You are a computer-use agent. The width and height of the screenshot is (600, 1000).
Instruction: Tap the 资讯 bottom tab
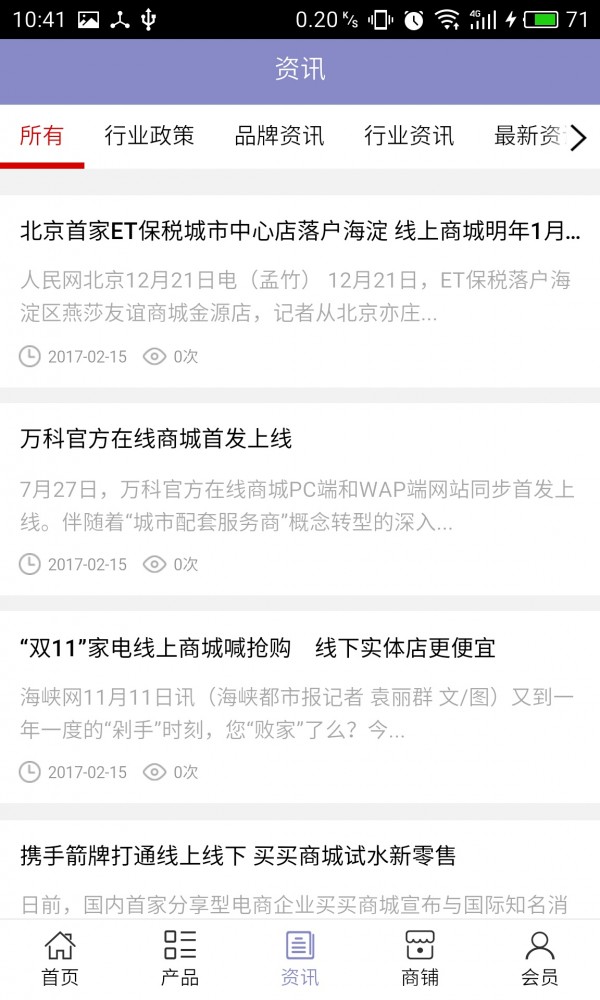click(300, 958)
